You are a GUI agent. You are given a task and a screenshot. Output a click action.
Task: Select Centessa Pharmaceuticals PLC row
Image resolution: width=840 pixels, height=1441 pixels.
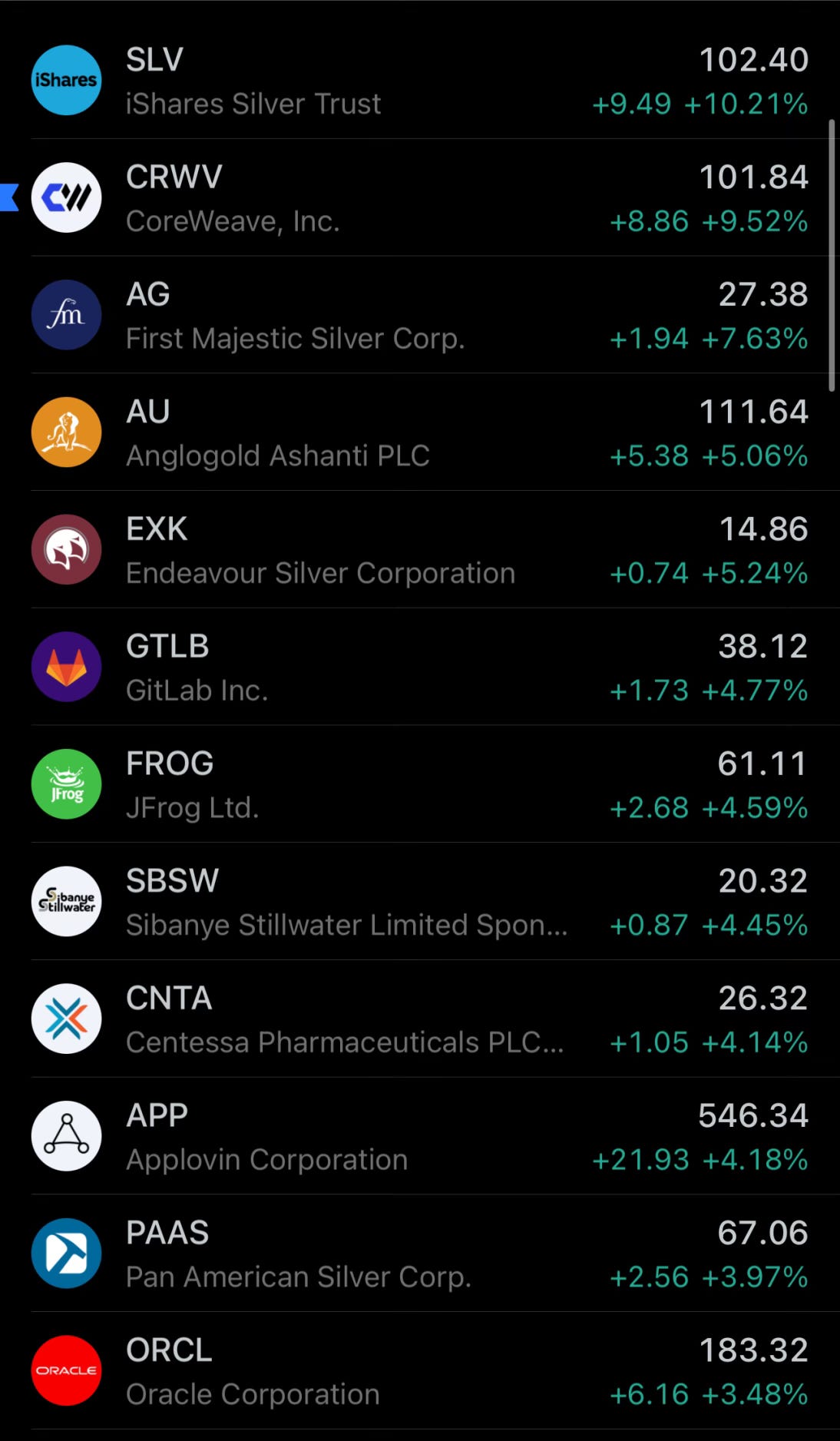(419, 1019)
